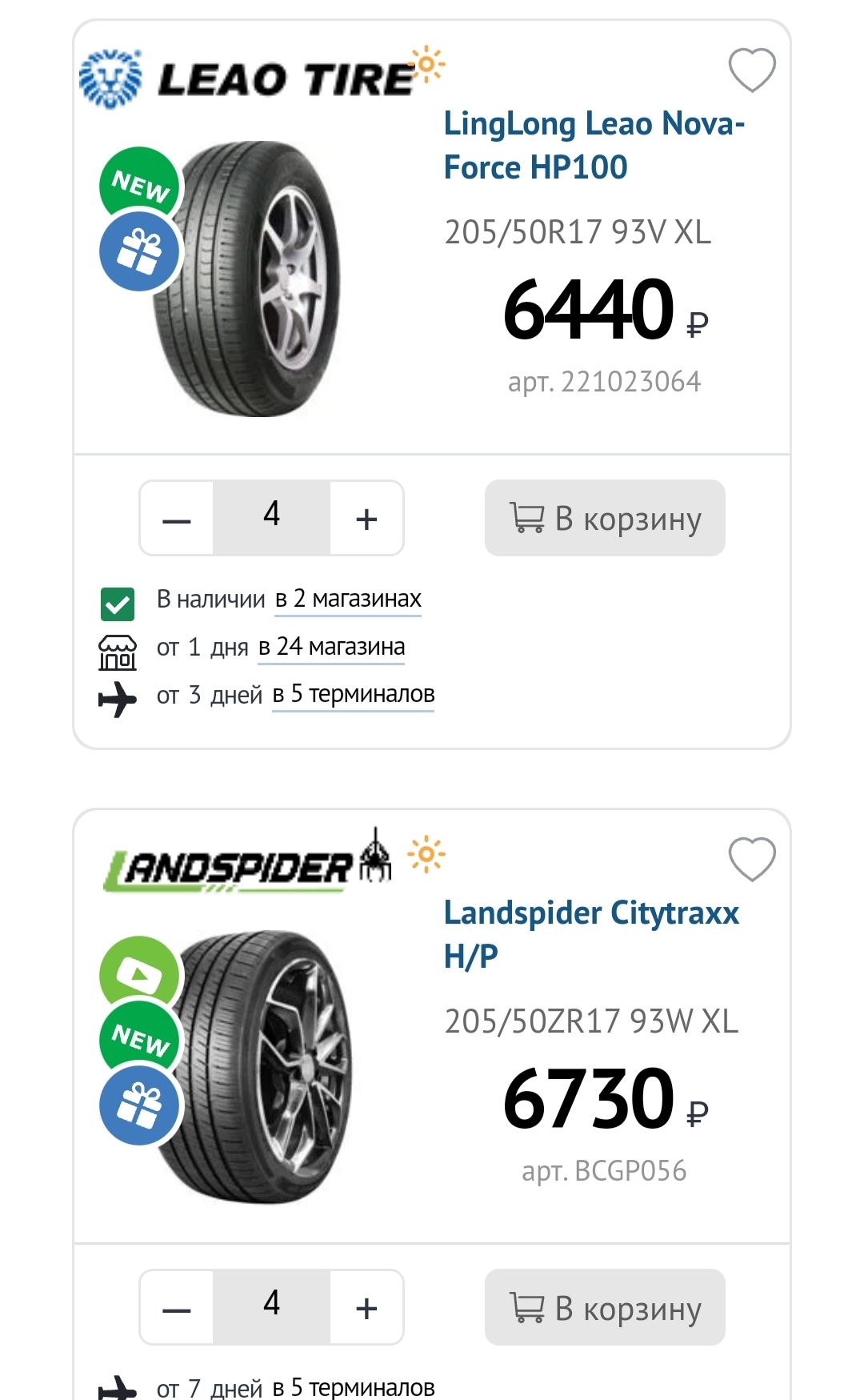Increase quantity for Landspider Citytraxx tire
The height and width of the screenshot is (1400, 864).
(x=366, y=1308)
